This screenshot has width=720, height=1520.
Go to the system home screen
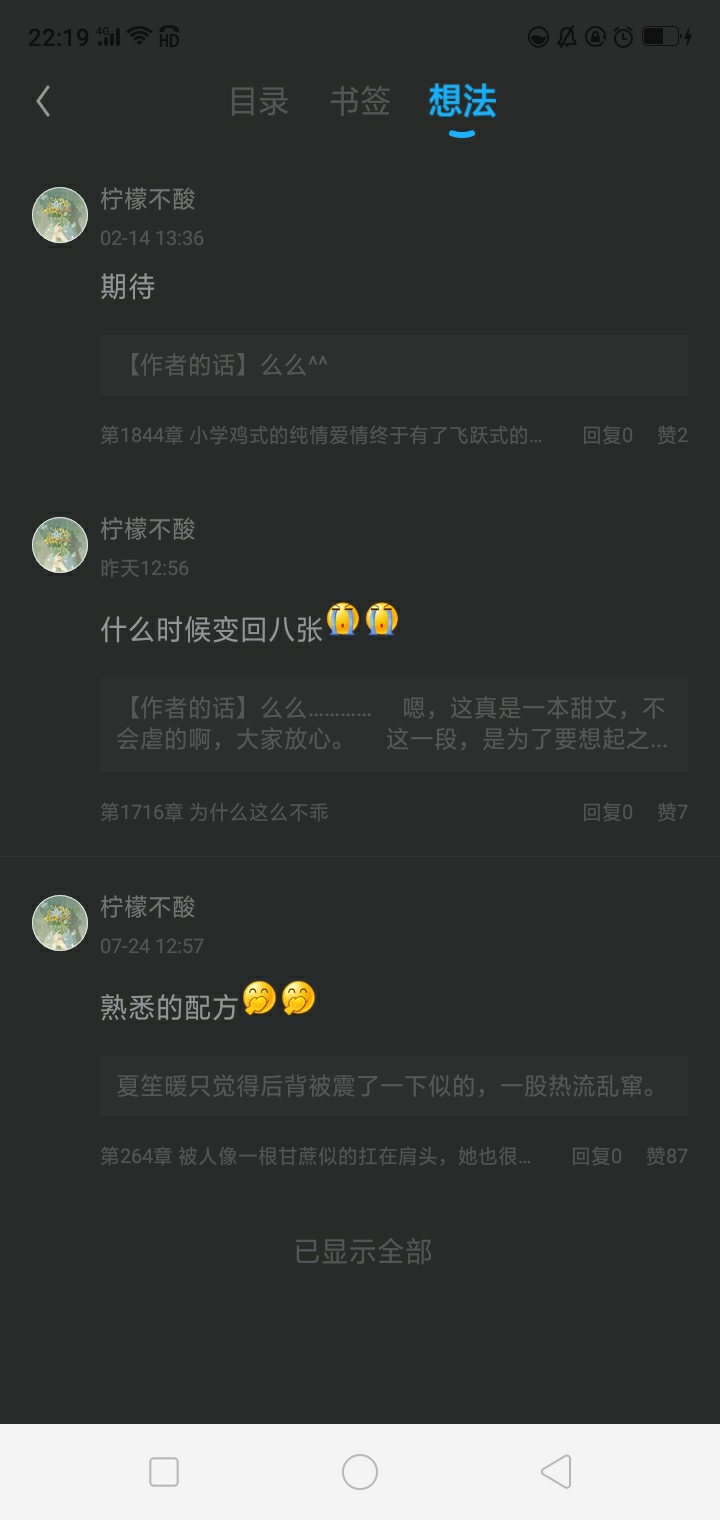(x=360, y=1471)
